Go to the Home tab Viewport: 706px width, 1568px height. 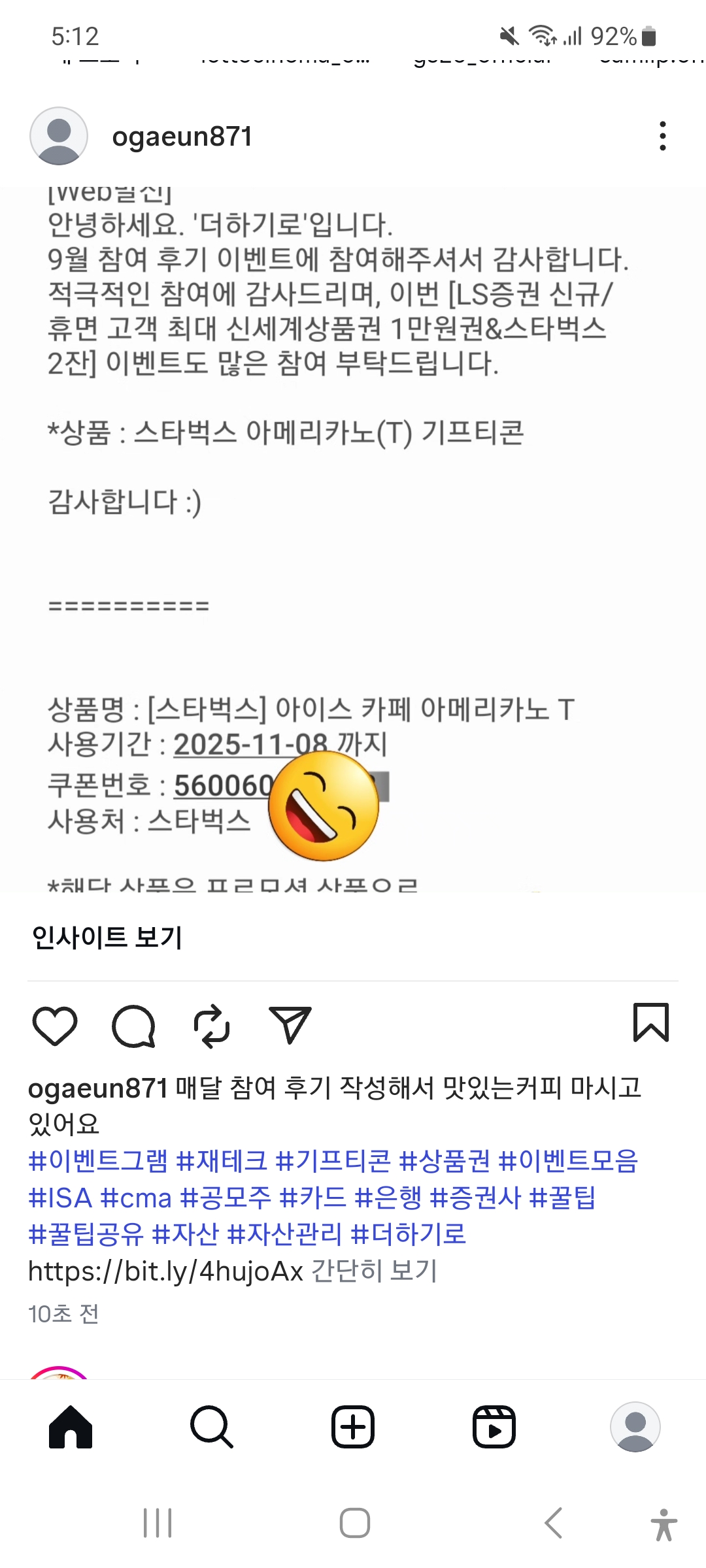(71, 1427)
